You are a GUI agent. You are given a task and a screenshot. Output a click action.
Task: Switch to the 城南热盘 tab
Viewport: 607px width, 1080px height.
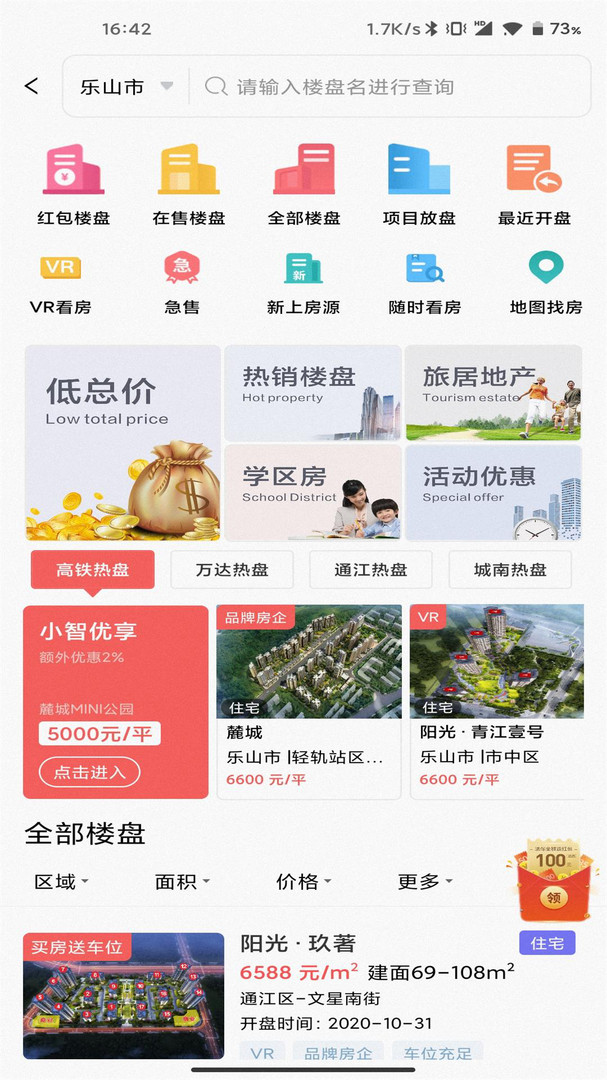click(510, 570)
